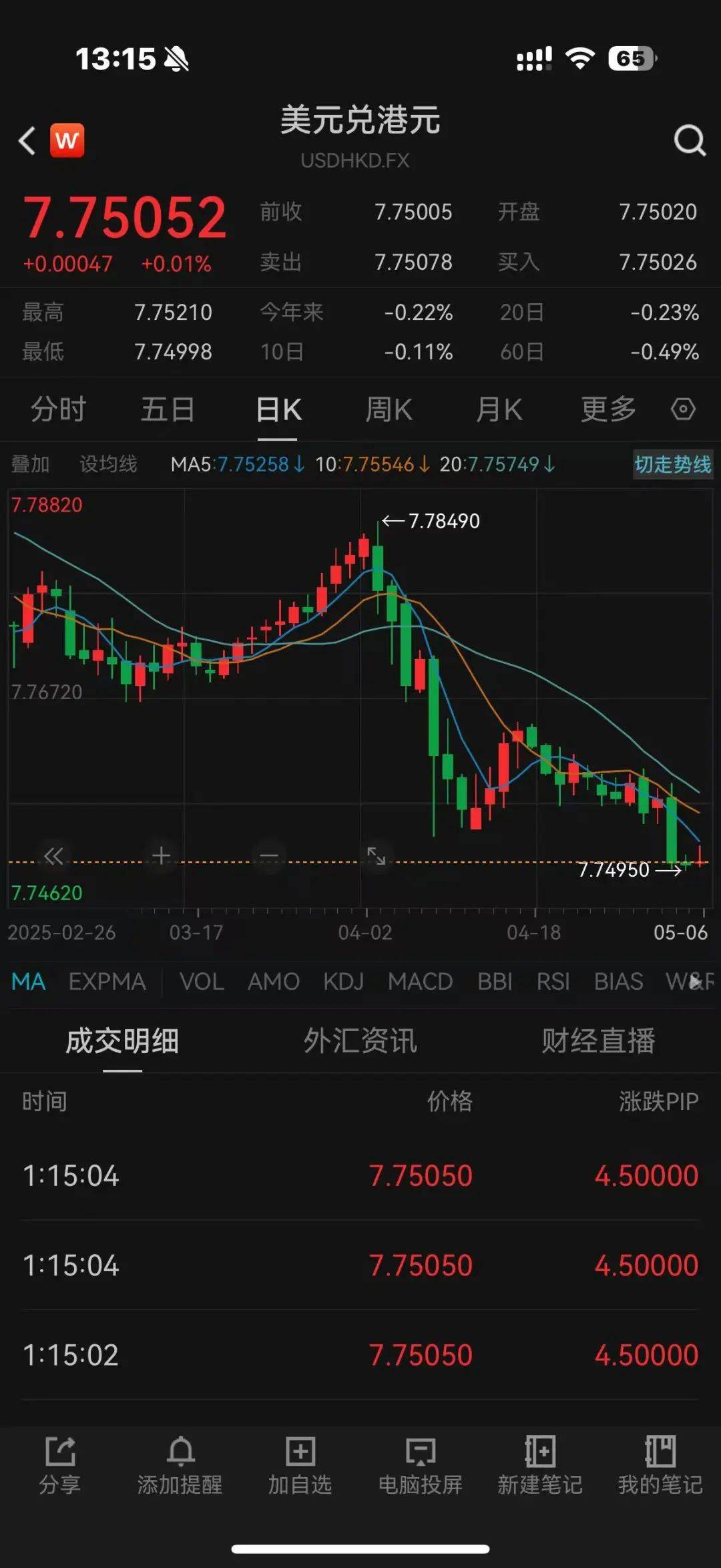Open 设均线 moving average settings
Viewport: 721px width, 1568px height.
pyautogui.click(x=108, y=464)
